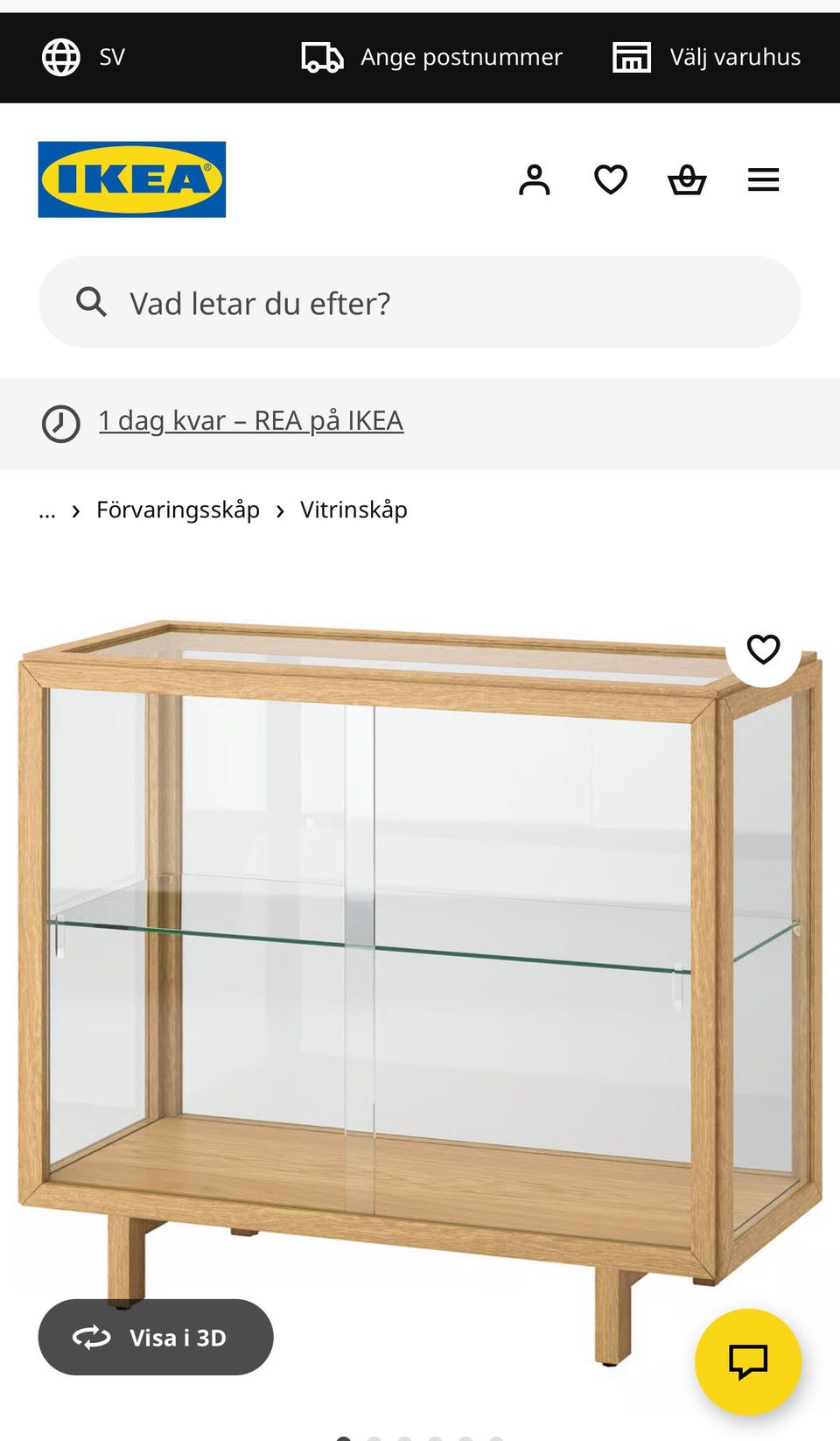Open Förvaringsskåp from the breadcrumb
840x1441 pixels.
pyautogui.click(x=178, y=509)
